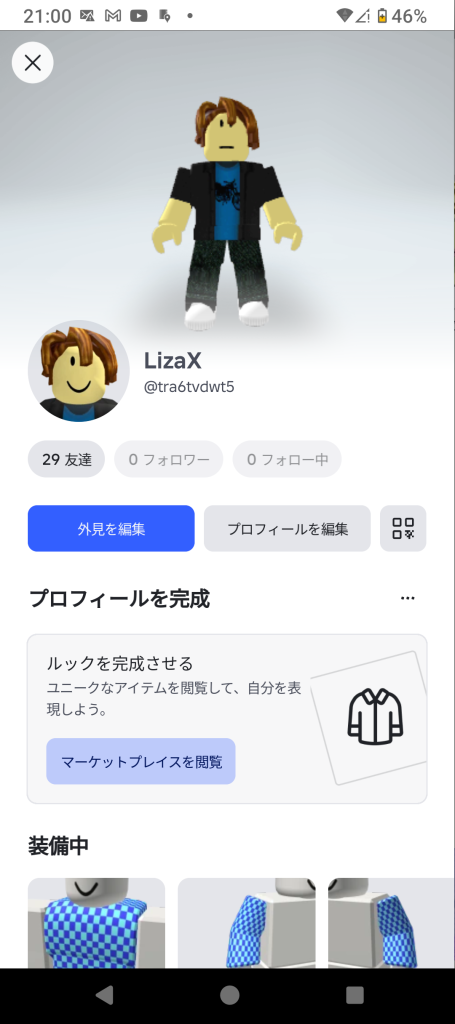Open the round LizaX profile picture
The height and width of the screenshot is (1024, 455).
[x=78, y=371]
